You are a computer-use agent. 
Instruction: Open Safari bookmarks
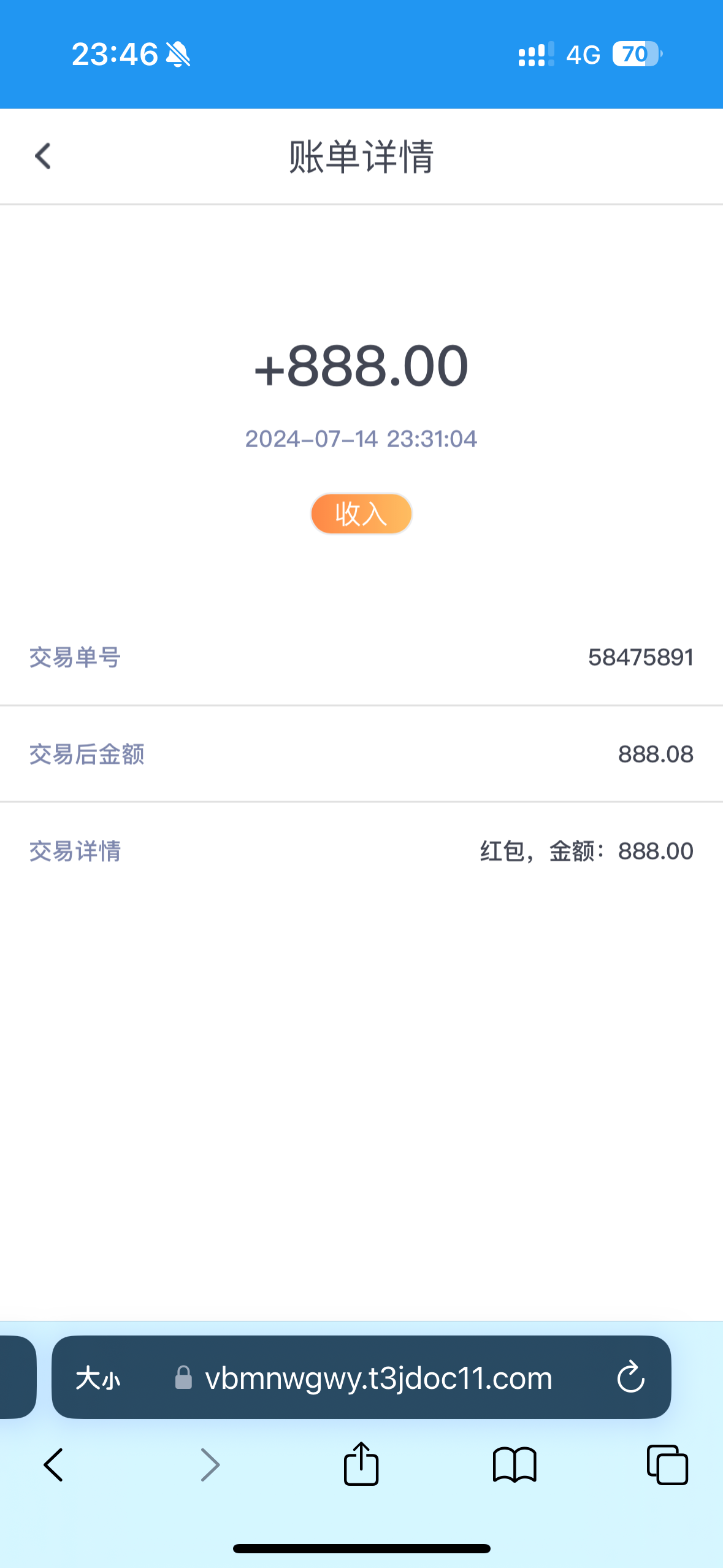[x=515, y=1465]
